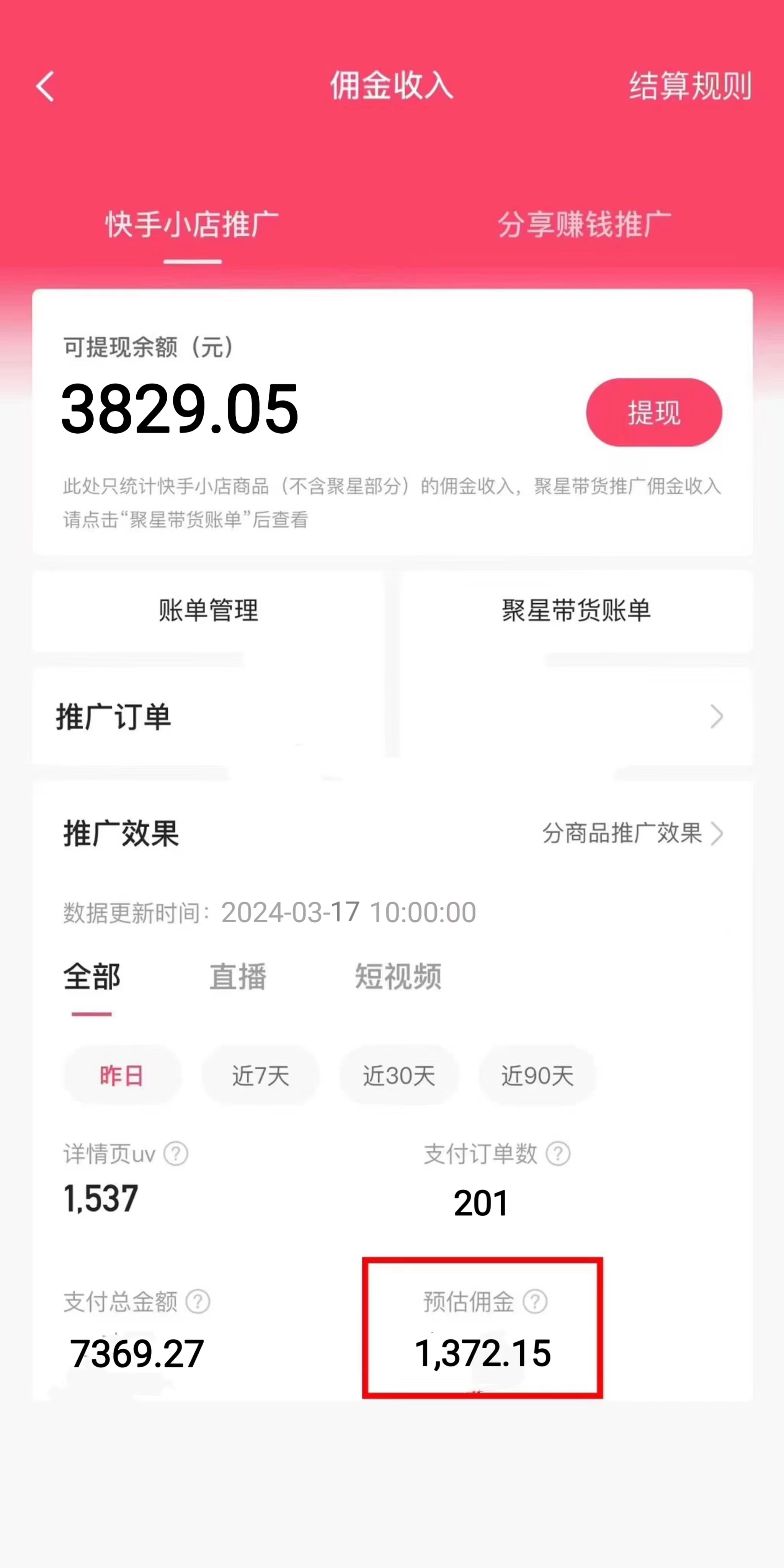The width and height of the screenshot is (784, 1568).
Task: Show help for 预估佣金
Action: (x=535, y=1302)
